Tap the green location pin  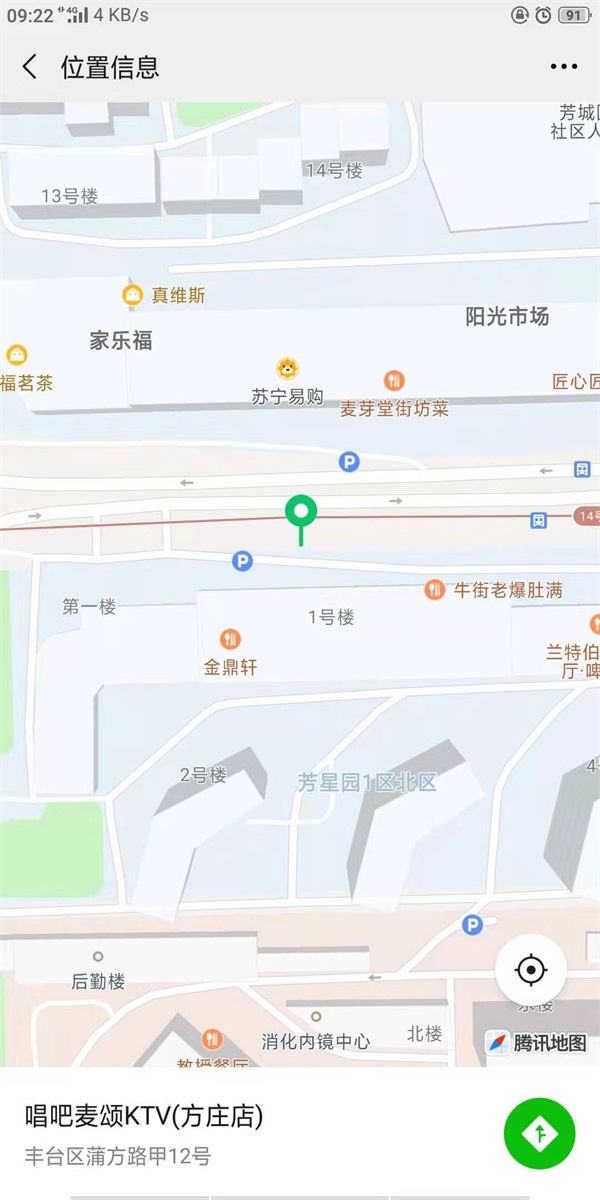tap(301, 514)
